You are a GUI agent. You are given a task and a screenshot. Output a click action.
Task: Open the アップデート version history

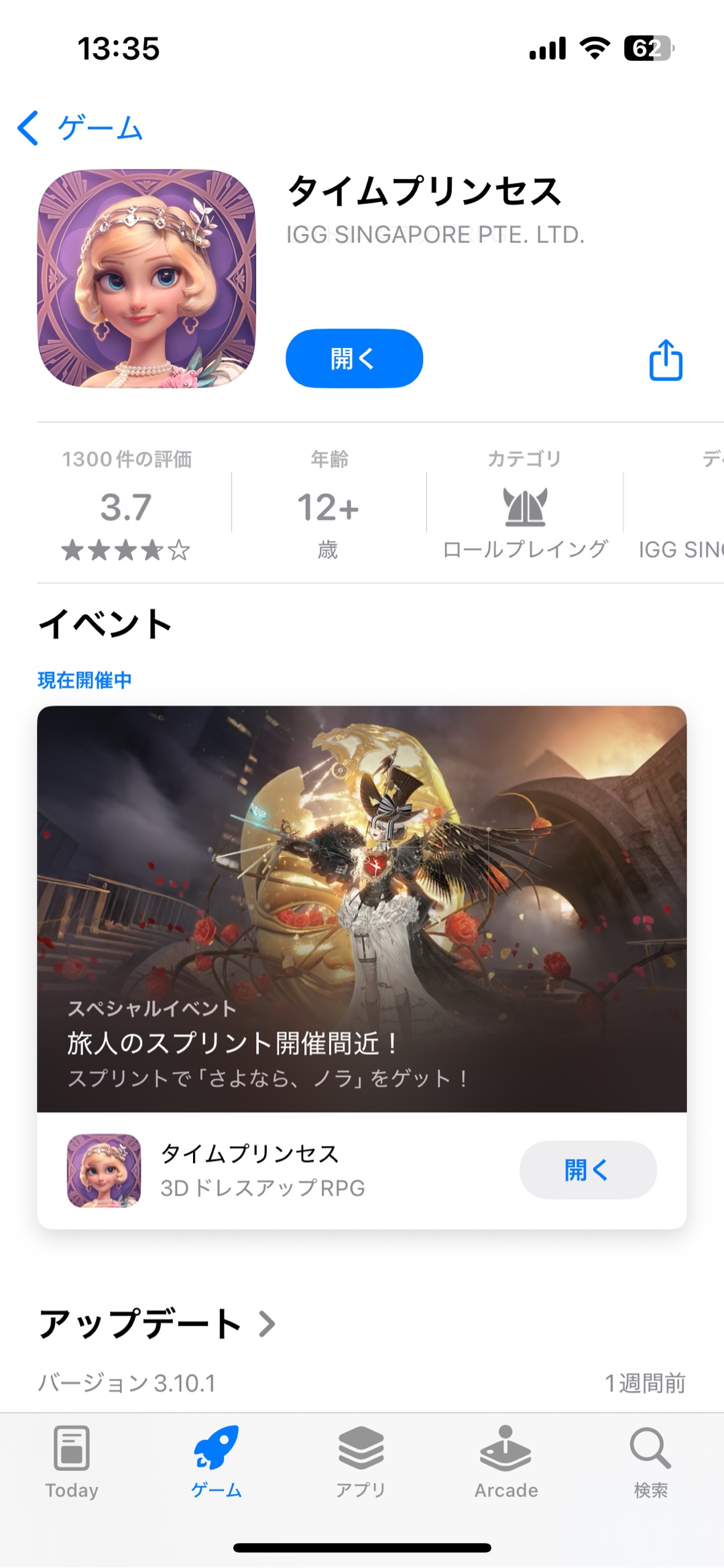click(x=158, y=1323)
